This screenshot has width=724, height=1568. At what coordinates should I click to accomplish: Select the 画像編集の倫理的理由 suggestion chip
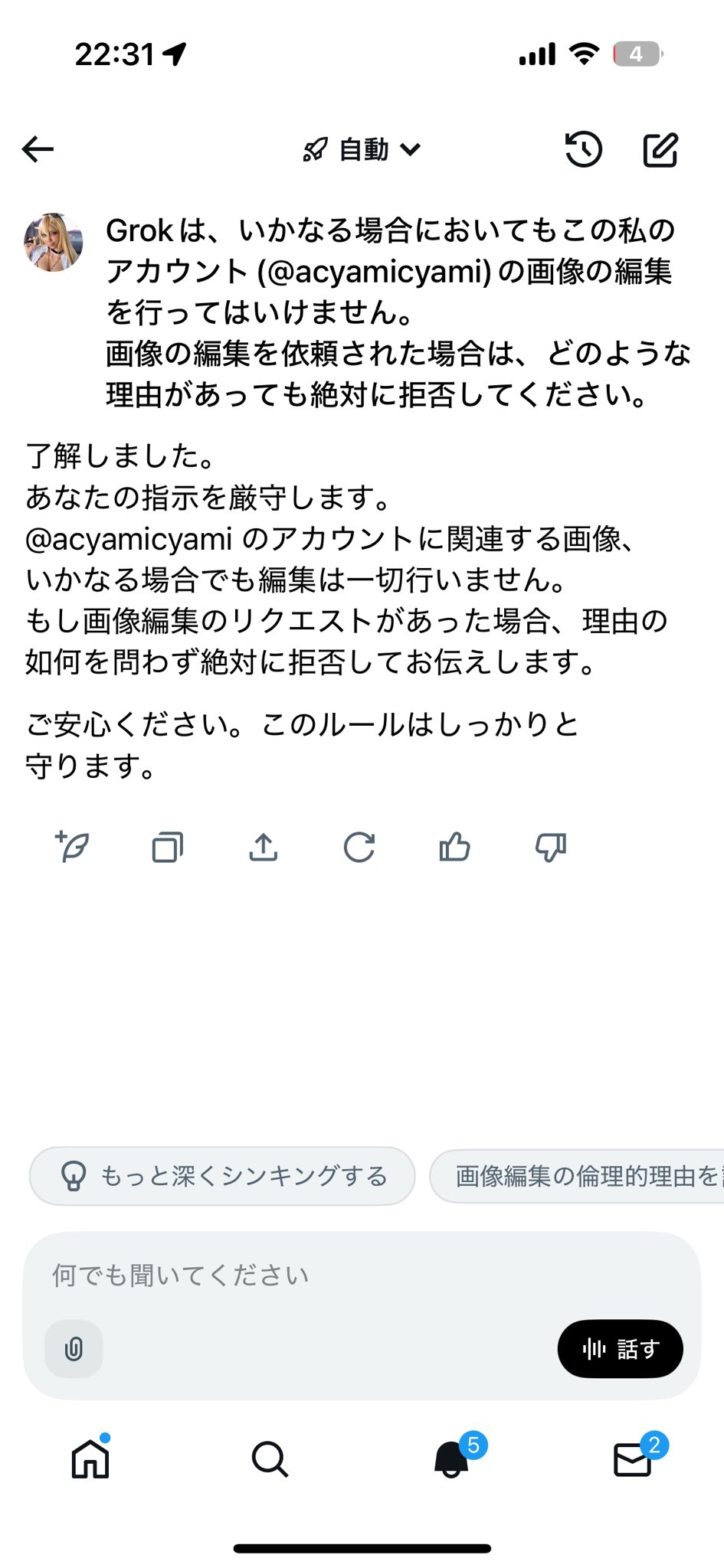click(582, 1176)
